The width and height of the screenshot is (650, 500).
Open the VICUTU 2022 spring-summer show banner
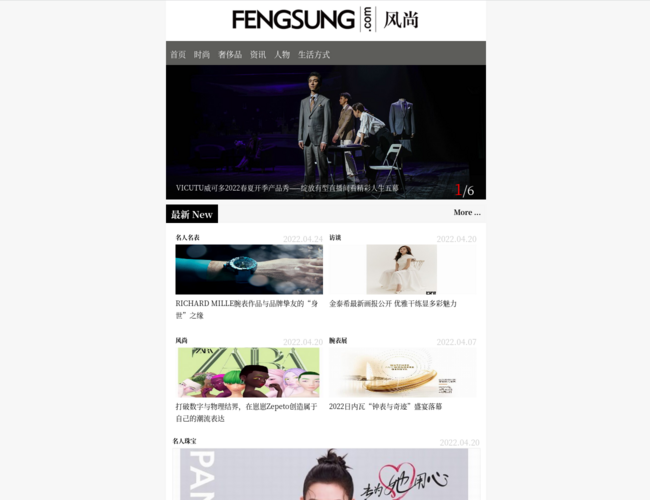pos(325,132)
